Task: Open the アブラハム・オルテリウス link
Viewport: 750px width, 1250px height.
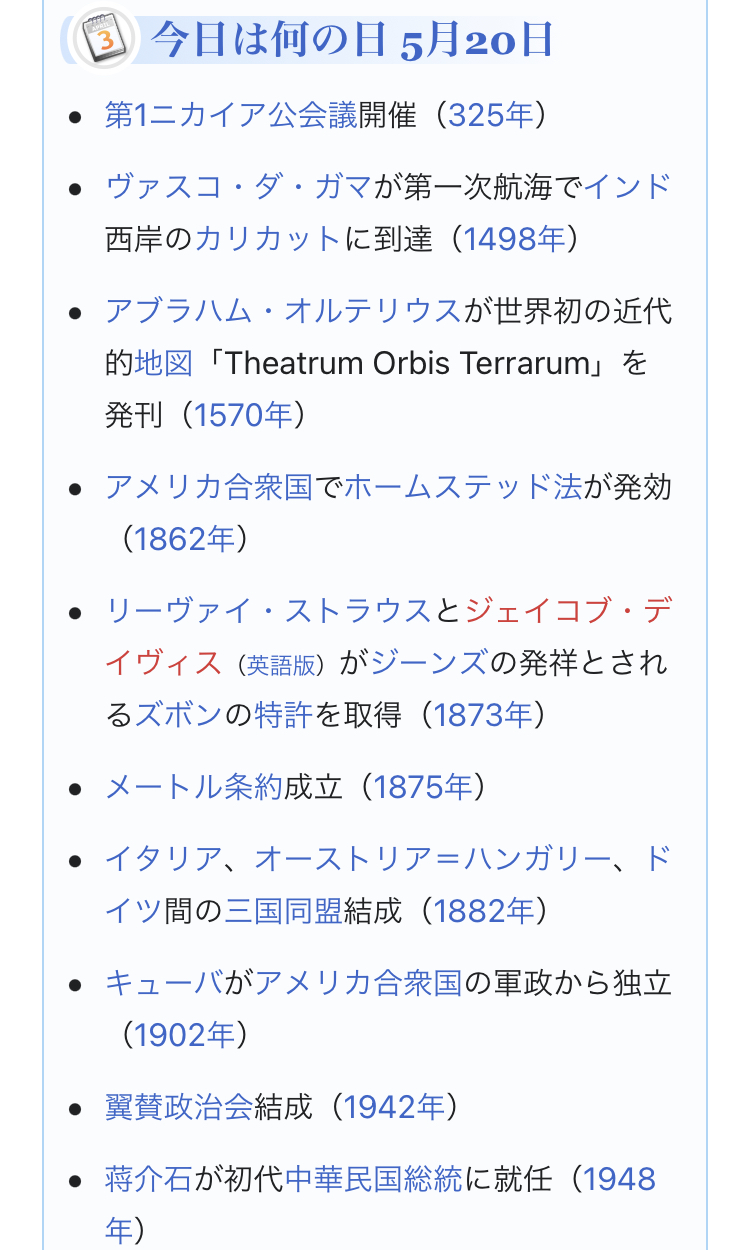Action: tap(283, 311)
